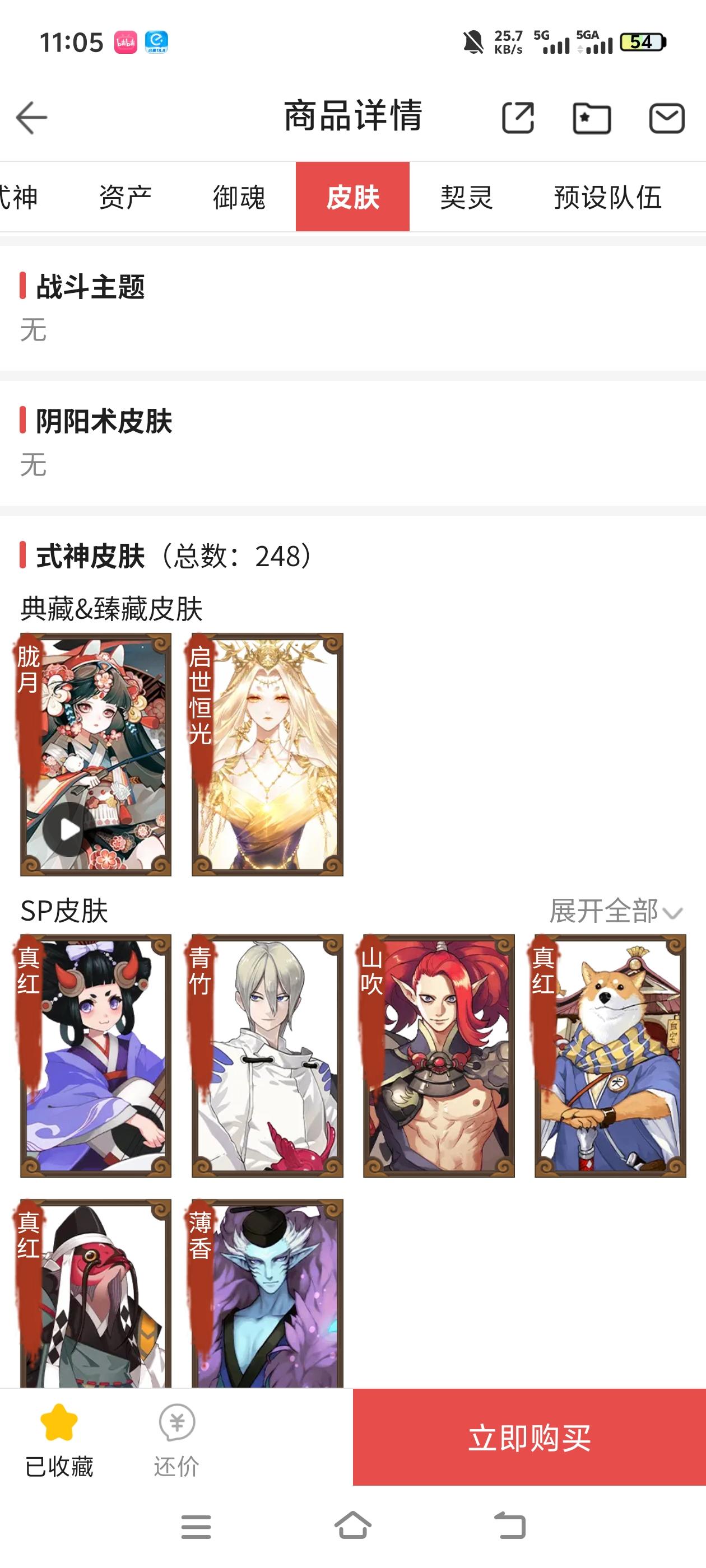Tap the back arrow to exit product details
The width and height of the screenshot is (706, 1568).
32,116
